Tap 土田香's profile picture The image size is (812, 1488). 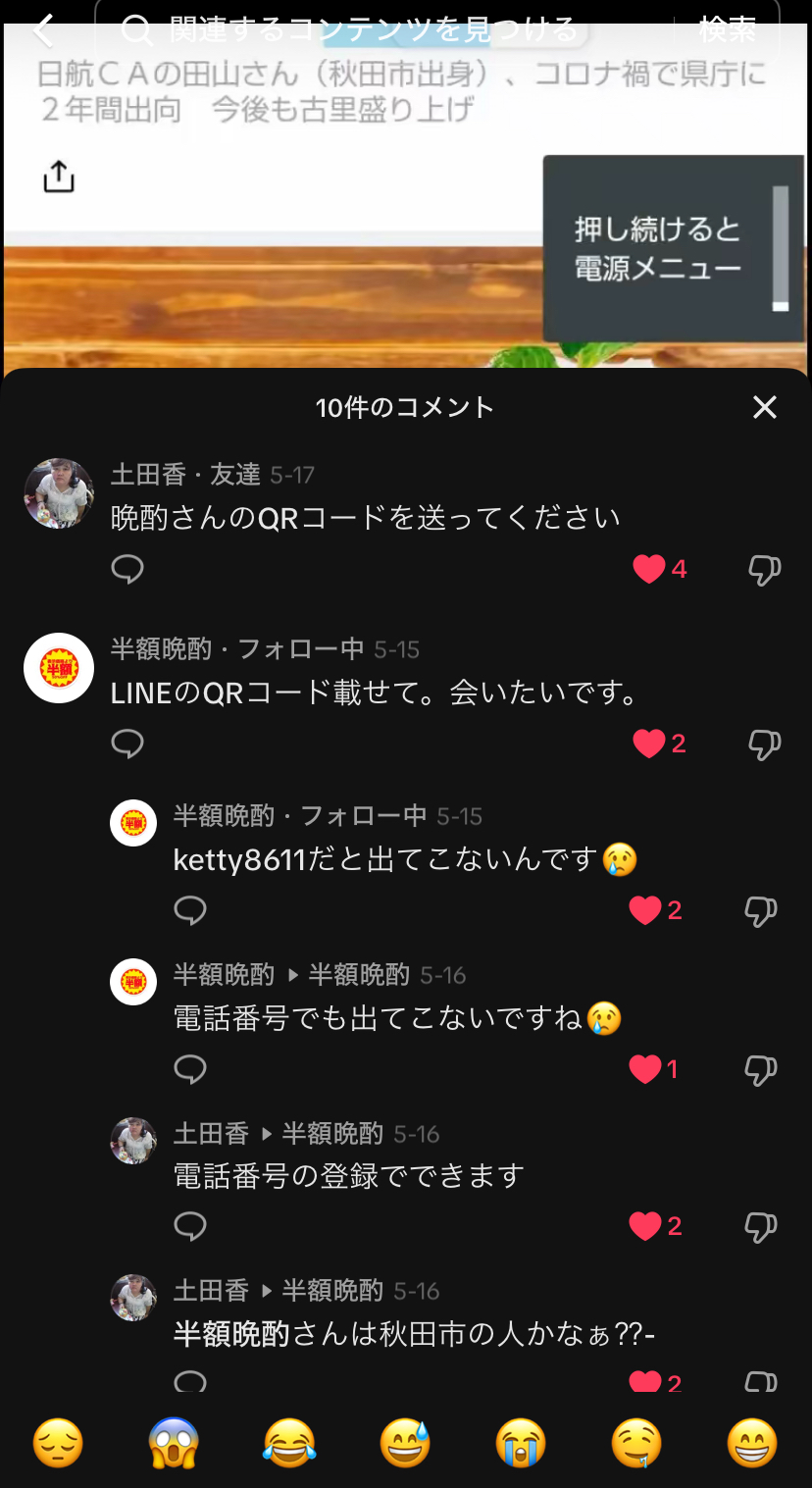pos(58,492)
